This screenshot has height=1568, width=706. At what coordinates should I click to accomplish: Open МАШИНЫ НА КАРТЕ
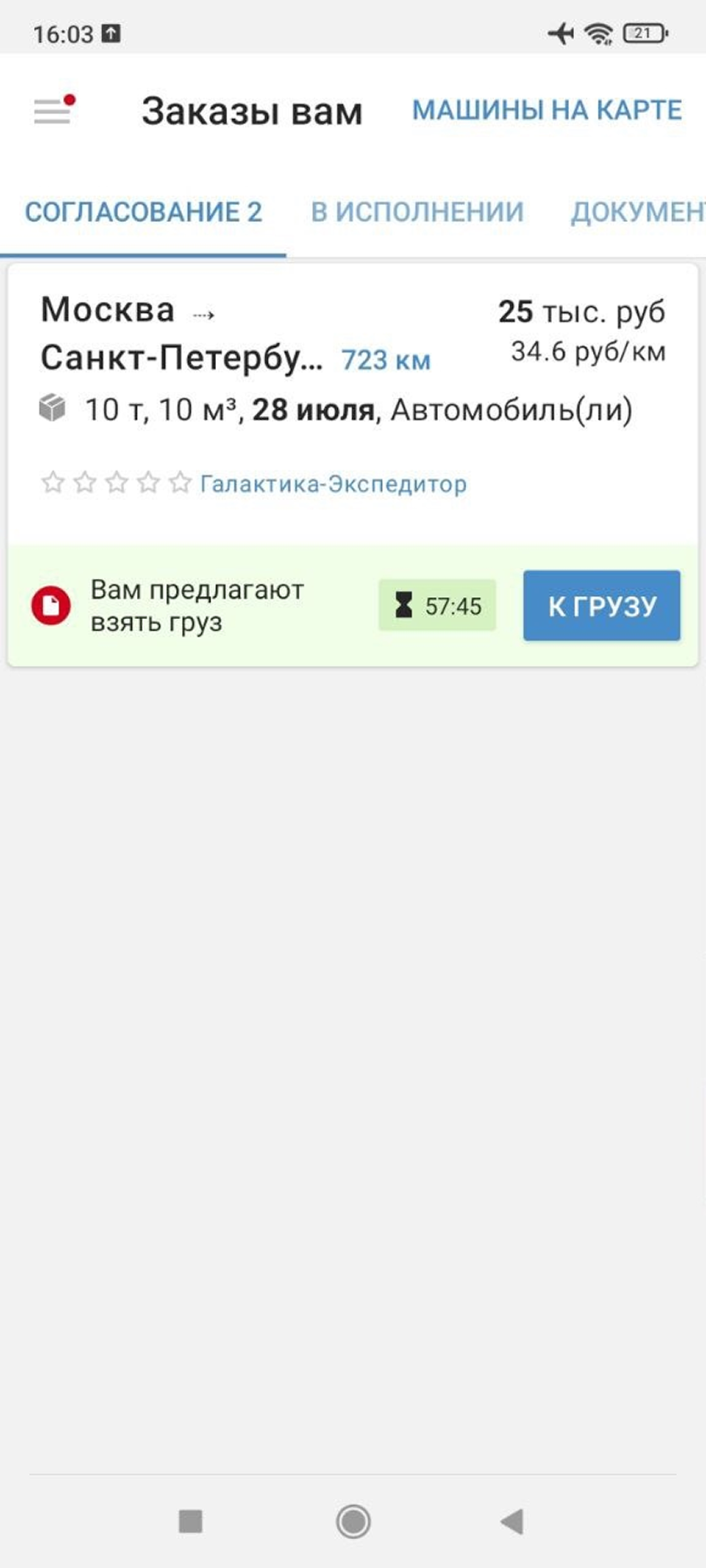point(547,111)
